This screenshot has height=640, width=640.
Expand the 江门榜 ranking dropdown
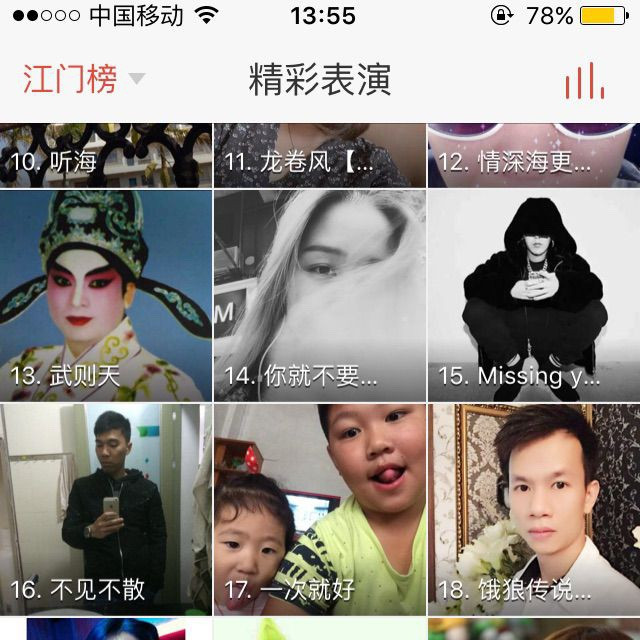coord(84,79)
